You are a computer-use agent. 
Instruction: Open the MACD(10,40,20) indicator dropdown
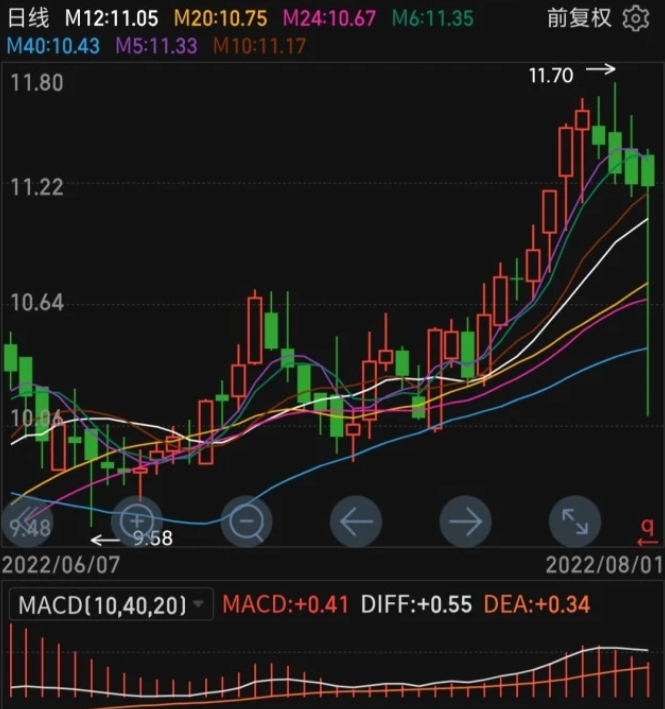tap(111, 604)
